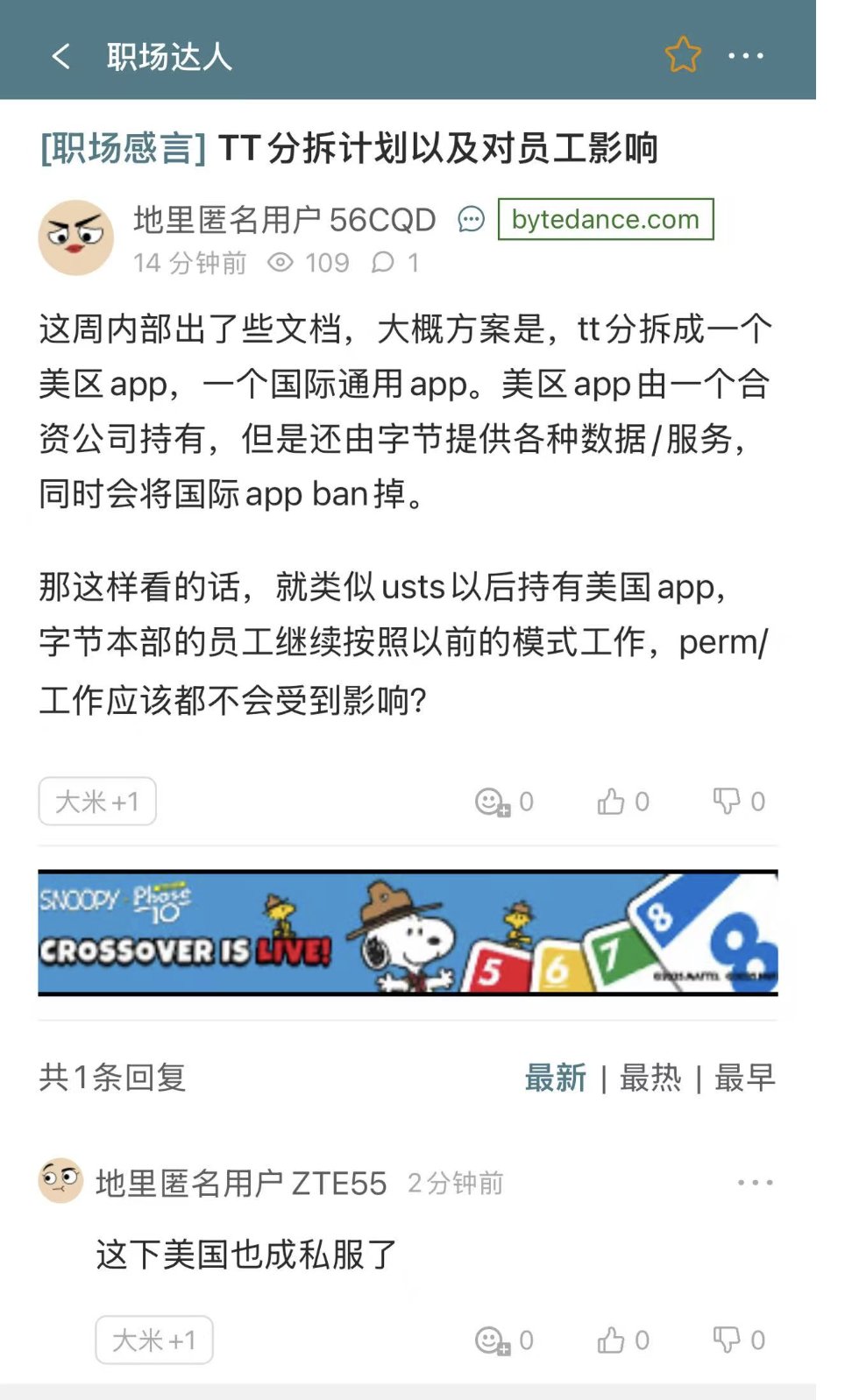Like the main post by 56CQD

(623, 802)
